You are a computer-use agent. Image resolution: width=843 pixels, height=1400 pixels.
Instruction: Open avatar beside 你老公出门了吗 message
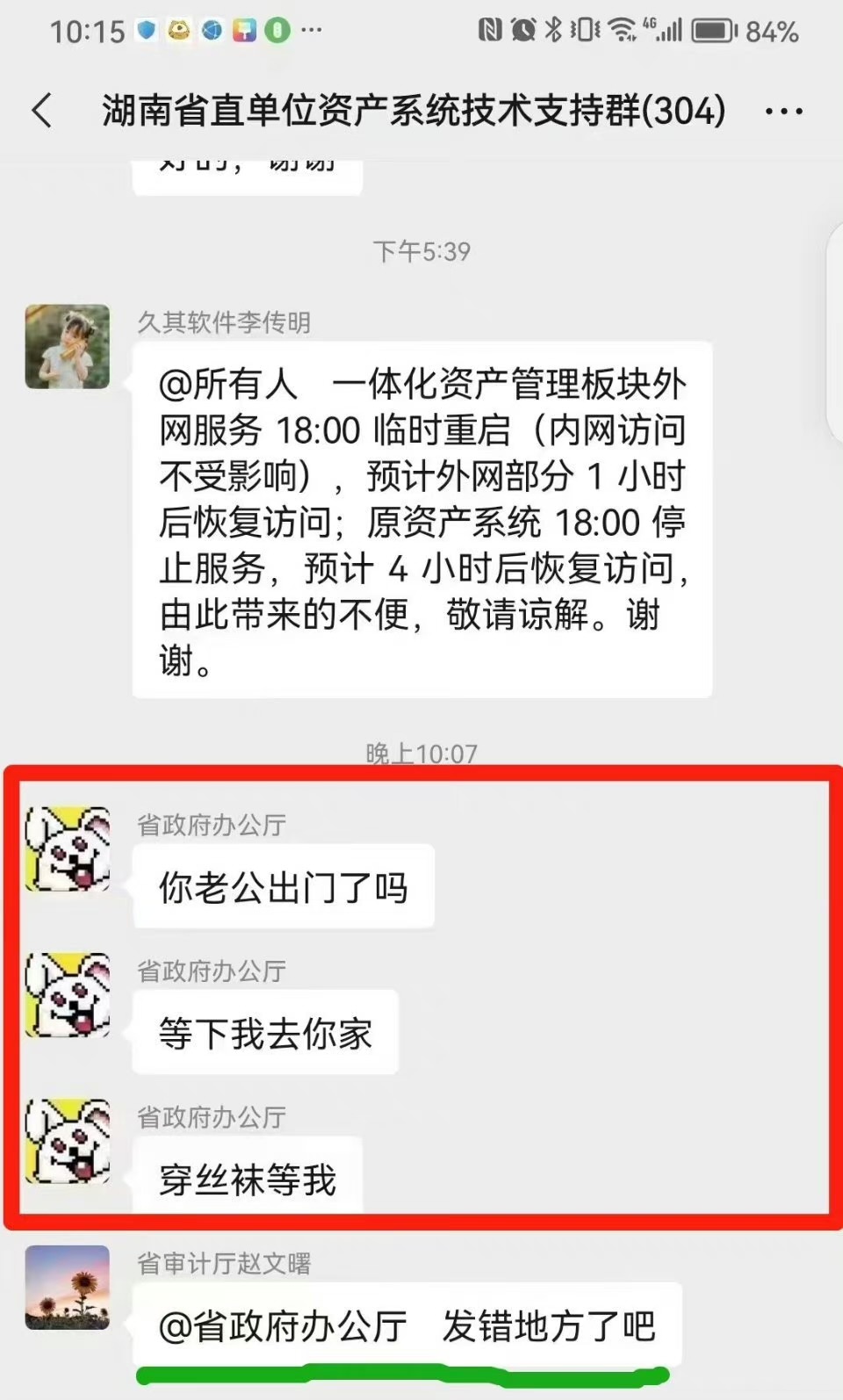click(x=68, y=849)
